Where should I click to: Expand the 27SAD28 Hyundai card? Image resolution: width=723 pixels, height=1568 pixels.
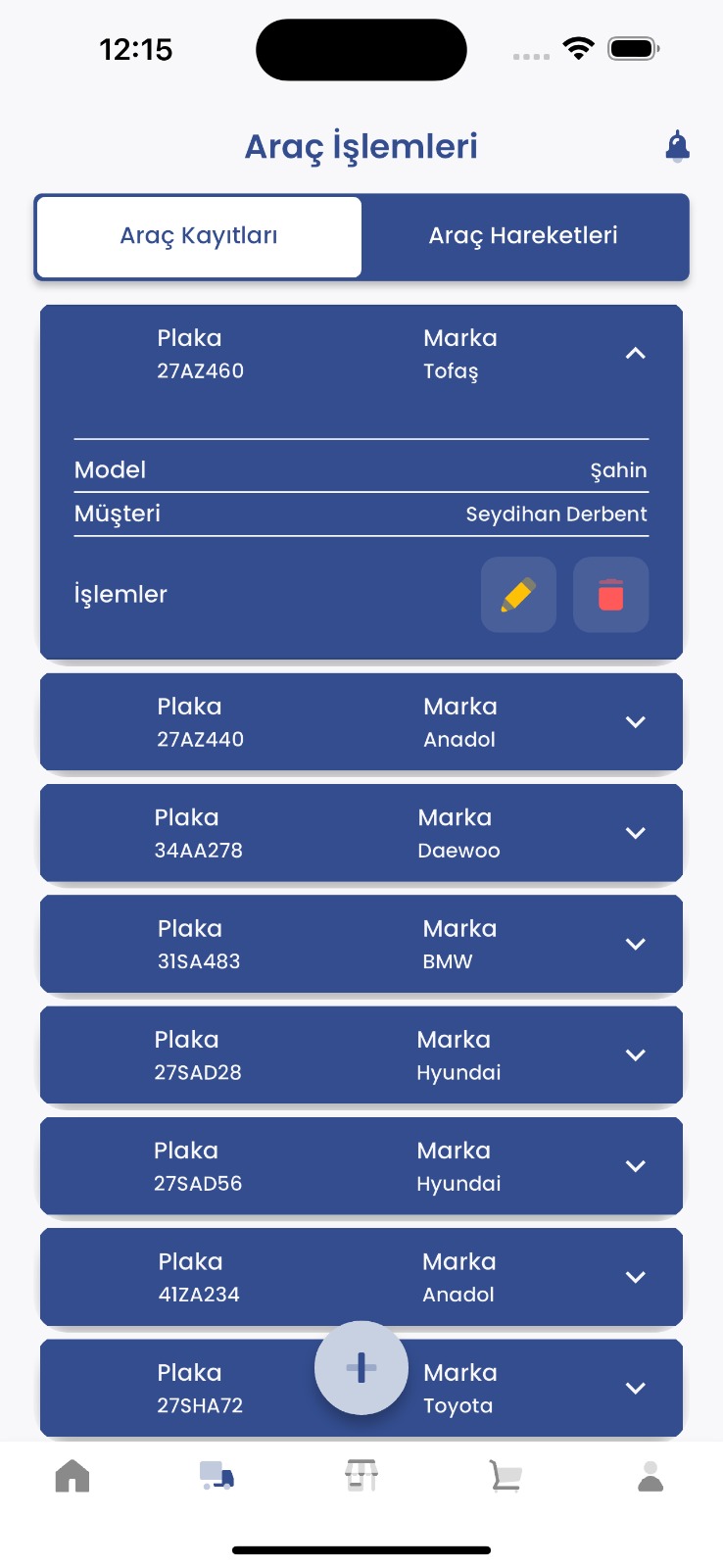pyautogui.click(x=636, y=1055)
